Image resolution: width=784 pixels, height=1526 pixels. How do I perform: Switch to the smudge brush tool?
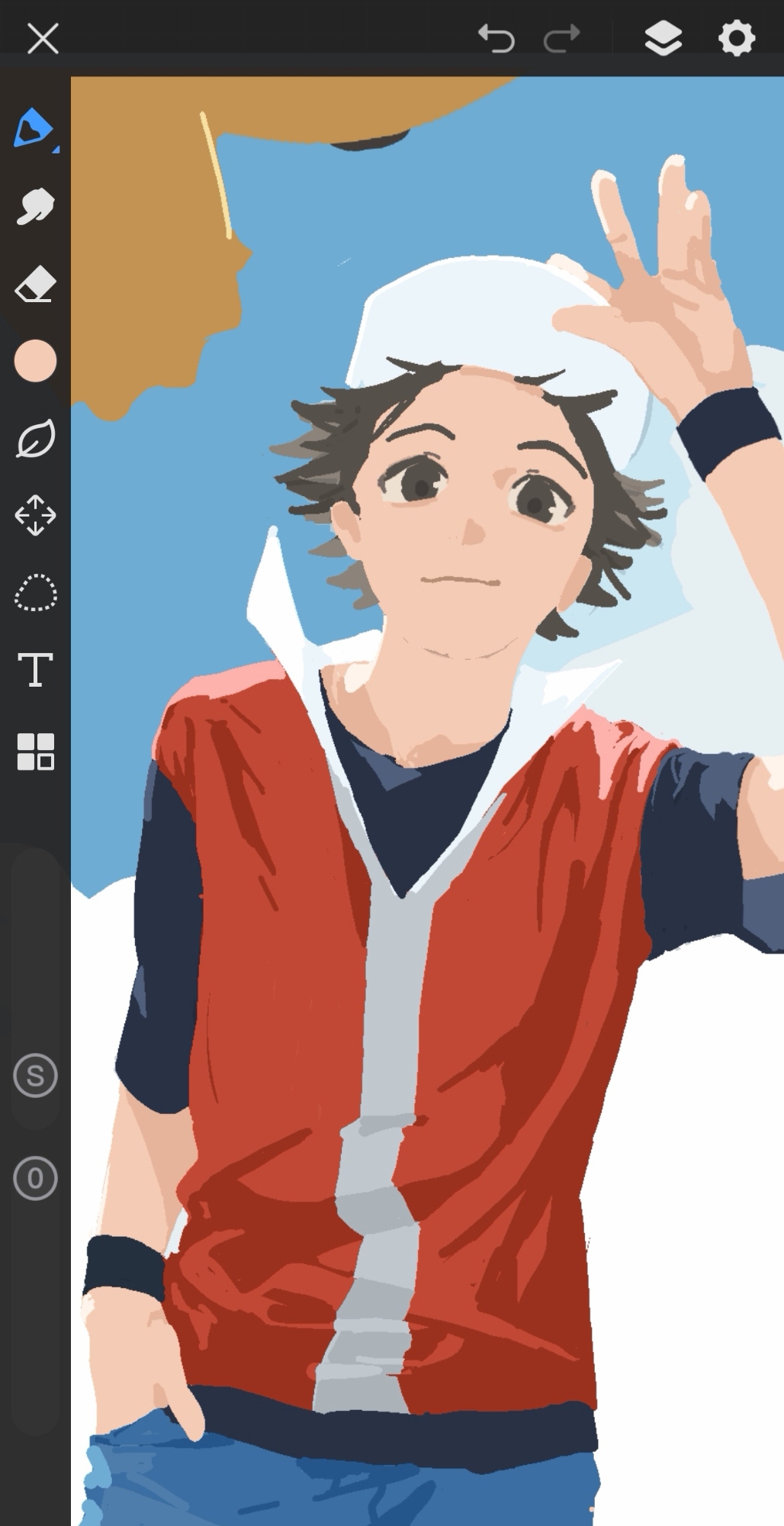point(35,207)
